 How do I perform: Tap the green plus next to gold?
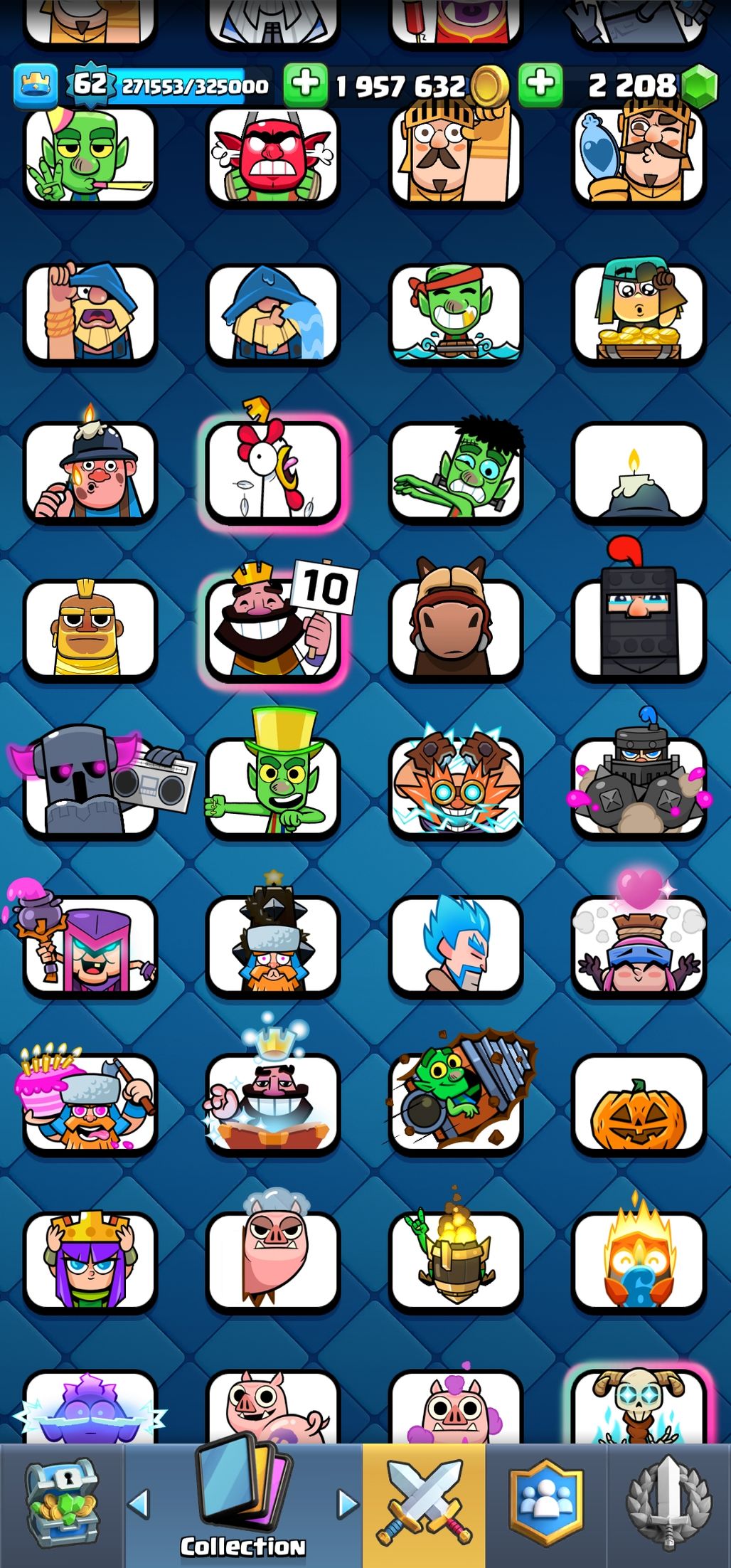(305, 84)
